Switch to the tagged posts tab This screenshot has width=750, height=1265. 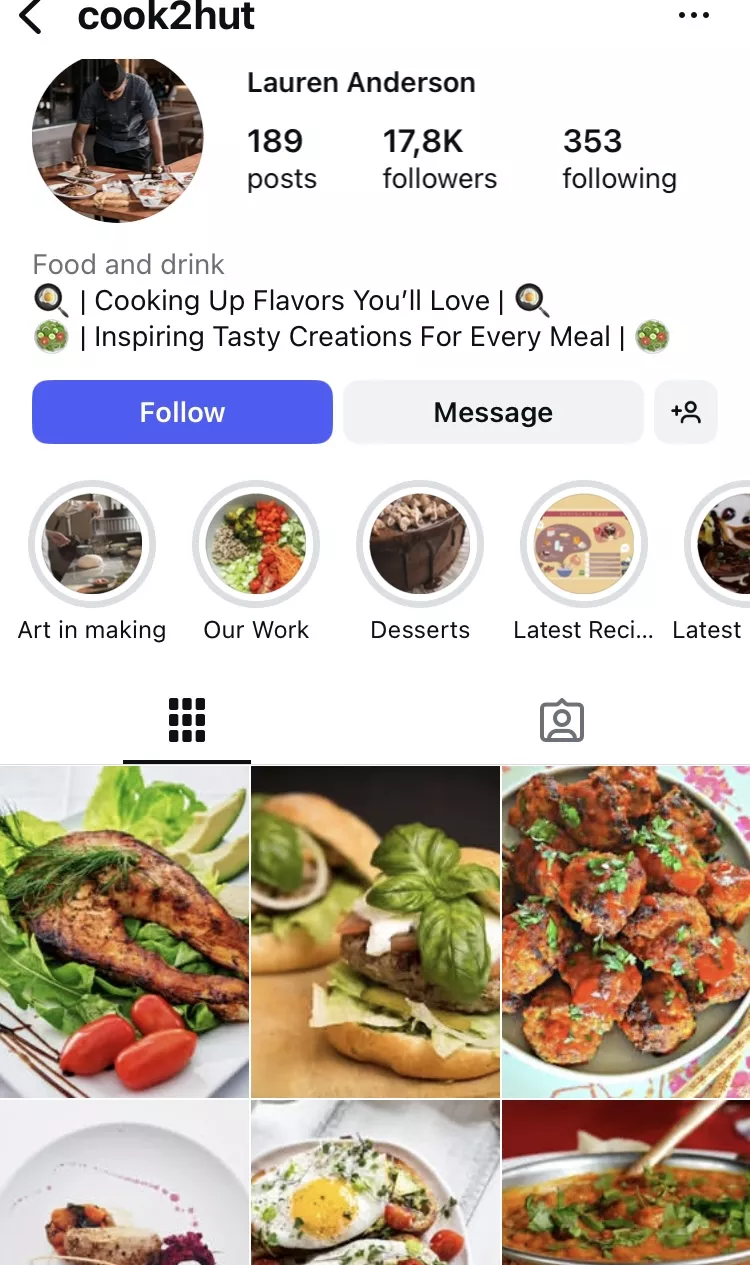coord(562,720)
